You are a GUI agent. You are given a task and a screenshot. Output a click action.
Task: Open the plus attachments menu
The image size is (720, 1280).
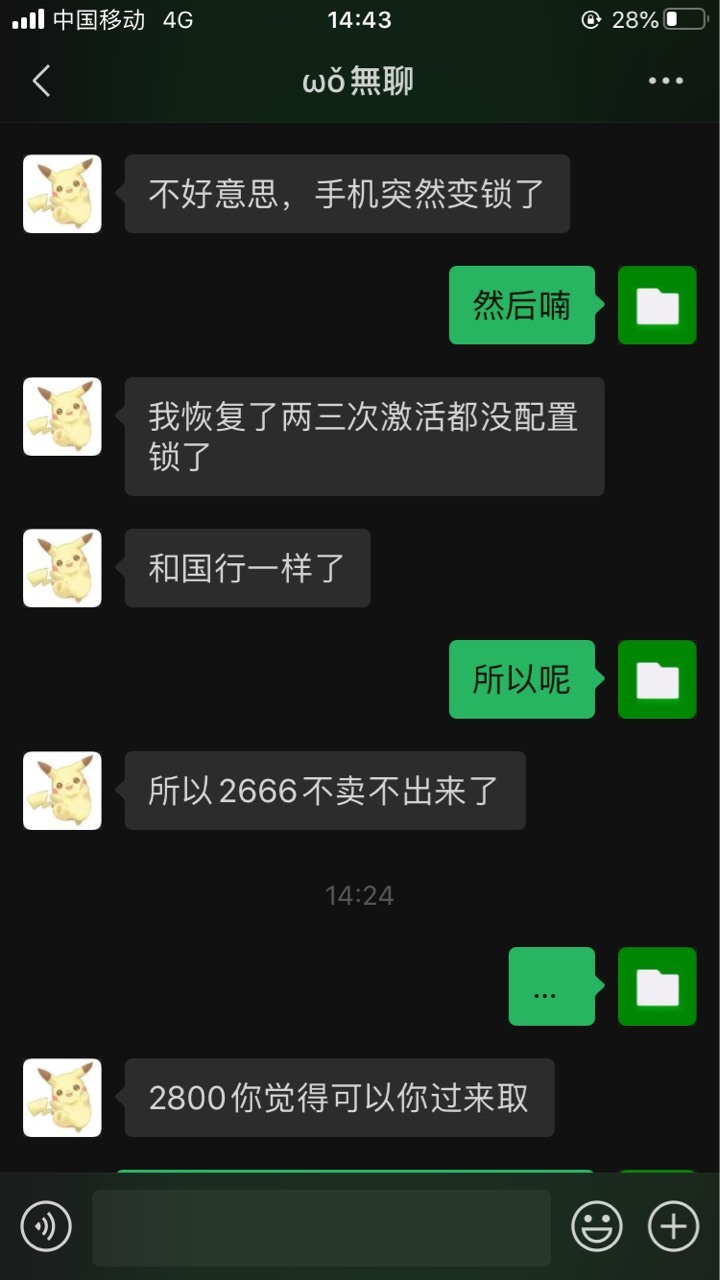coord(674,1226)
